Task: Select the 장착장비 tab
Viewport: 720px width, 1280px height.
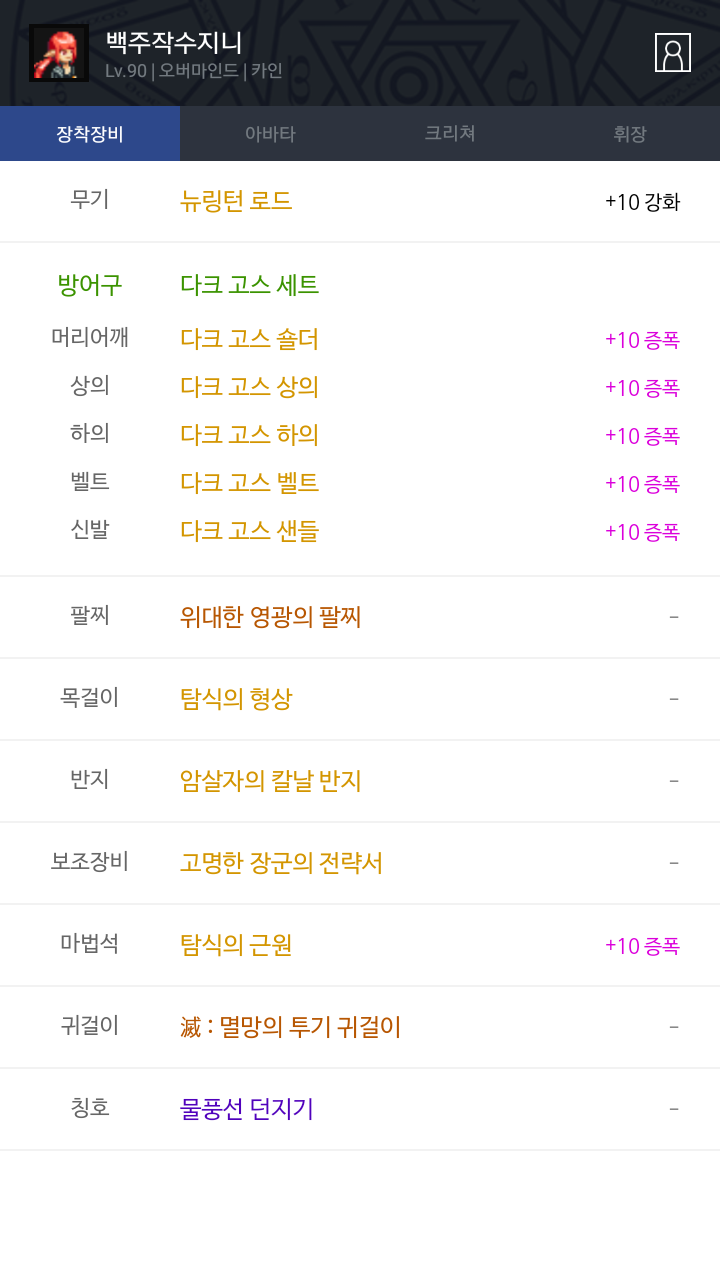Action: [x=90, y=134]
